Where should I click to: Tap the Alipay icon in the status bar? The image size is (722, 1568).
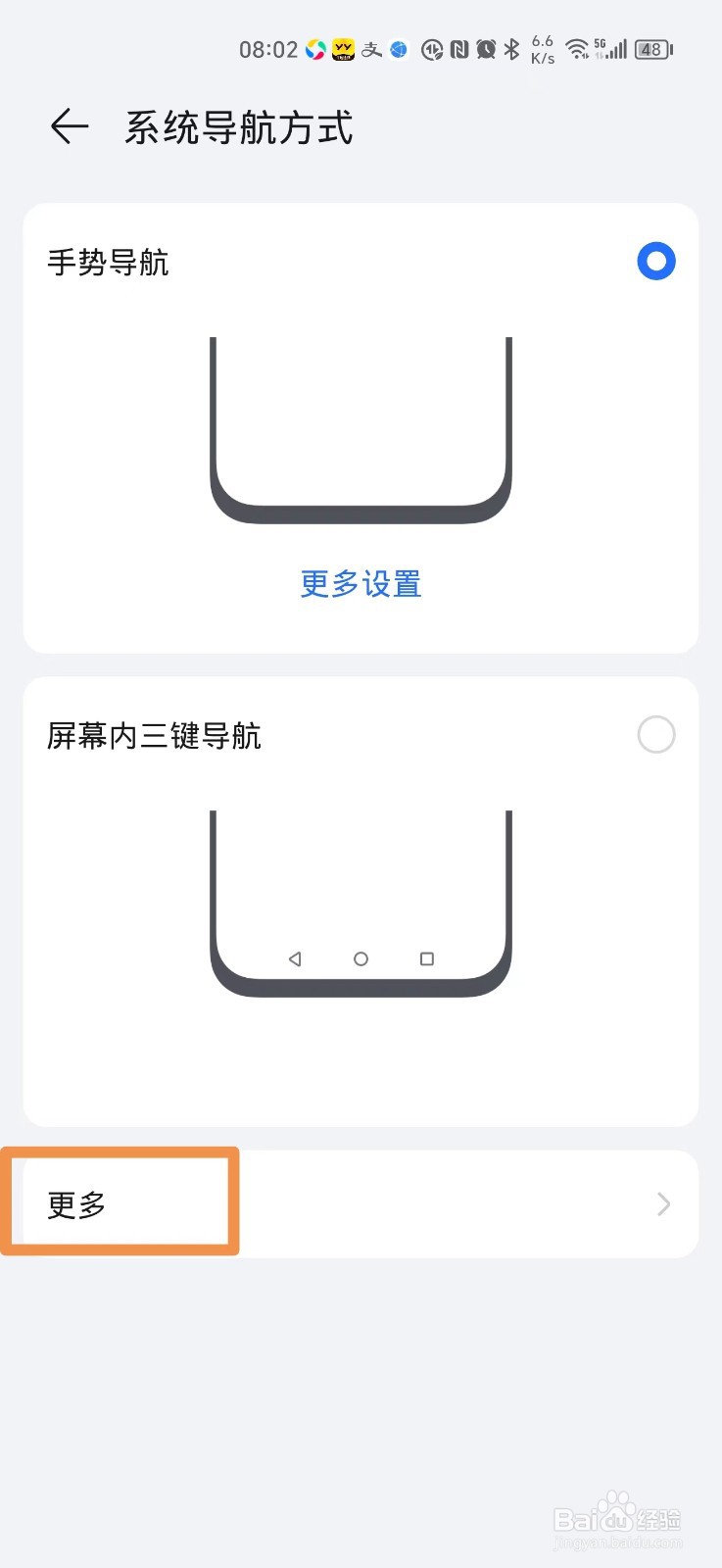[371, 49]
